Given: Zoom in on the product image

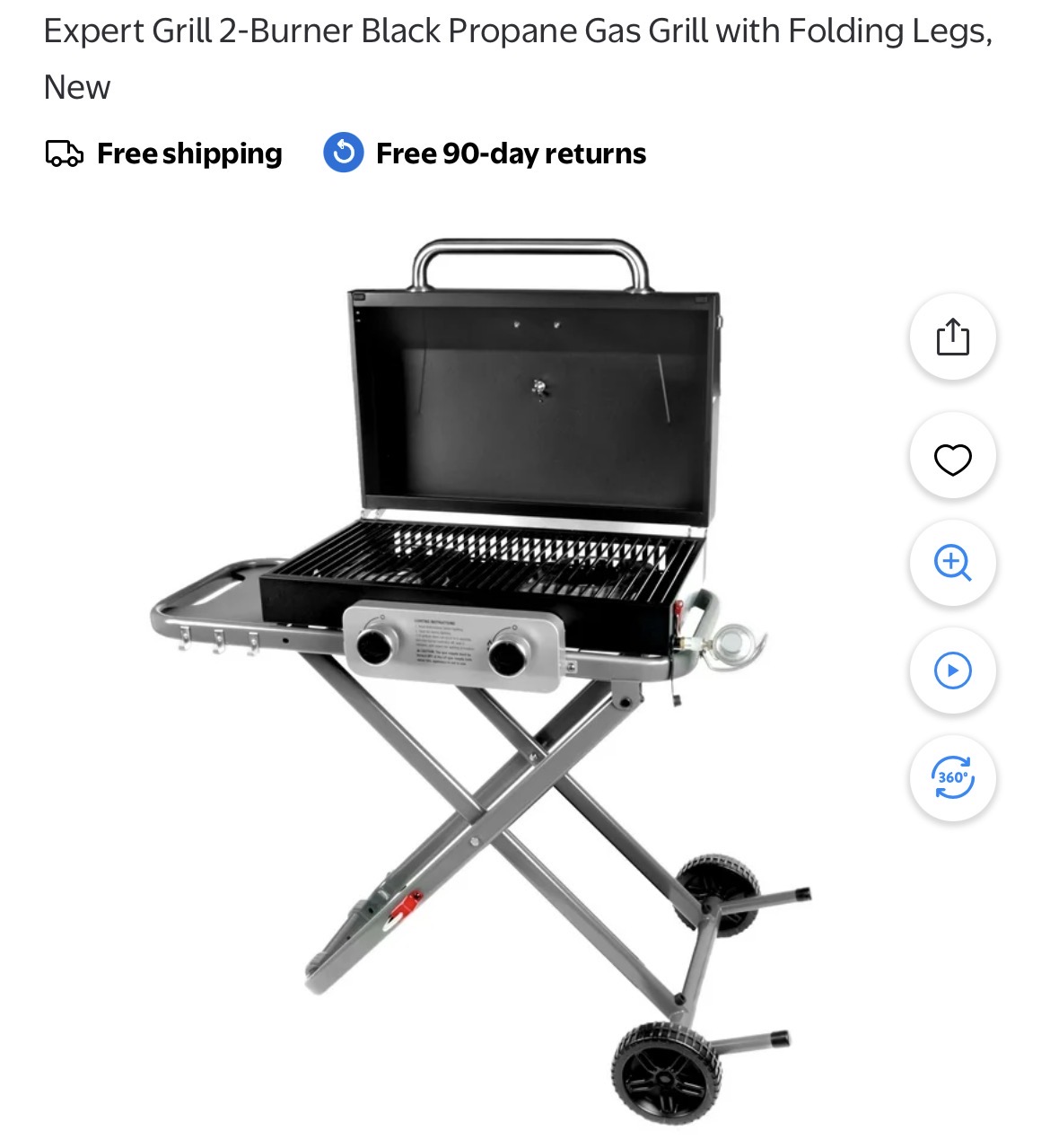Looking at the screenshot, I should (x=952, y=563).
